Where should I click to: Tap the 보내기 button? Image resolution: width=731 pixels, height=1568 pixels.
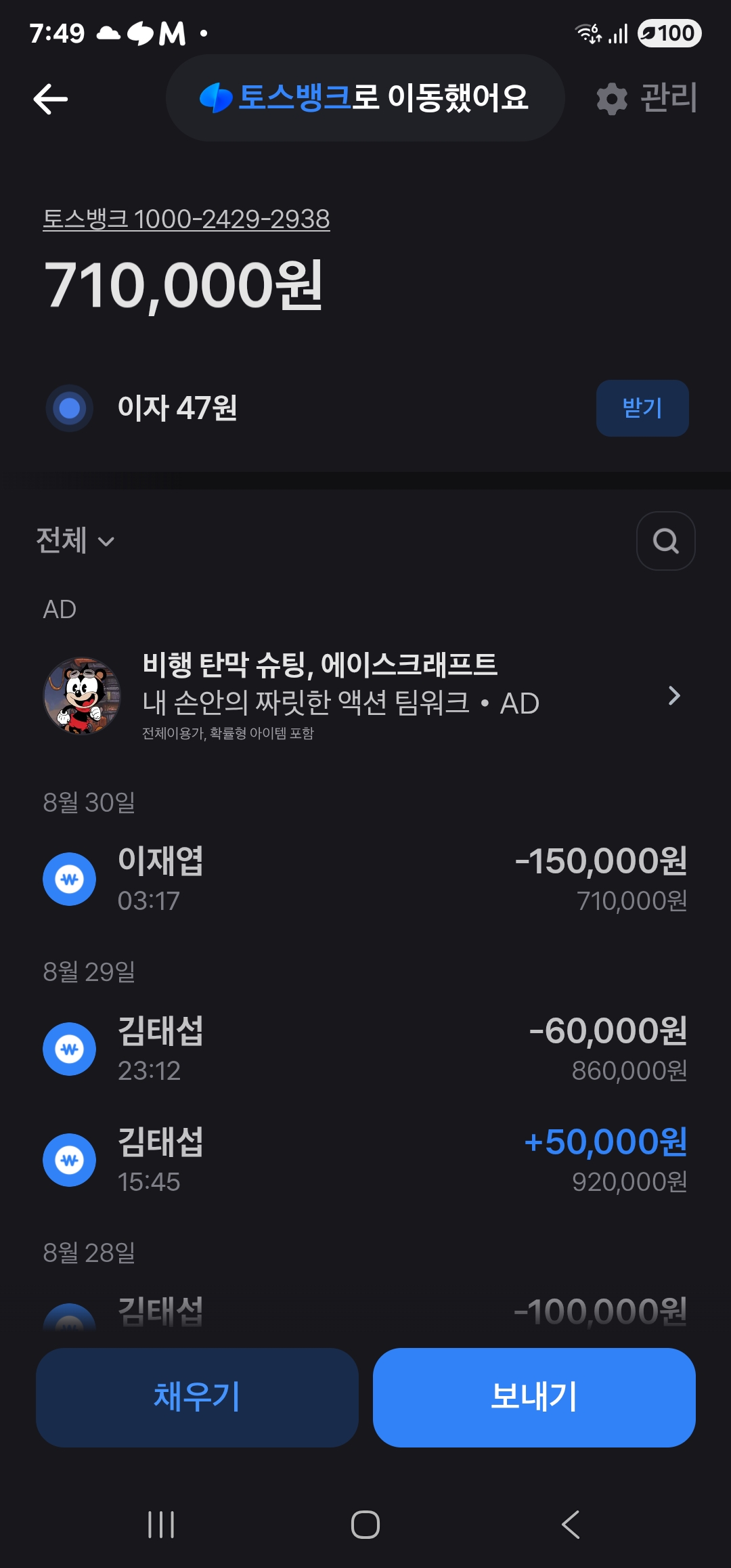[x=534, y=1397]
